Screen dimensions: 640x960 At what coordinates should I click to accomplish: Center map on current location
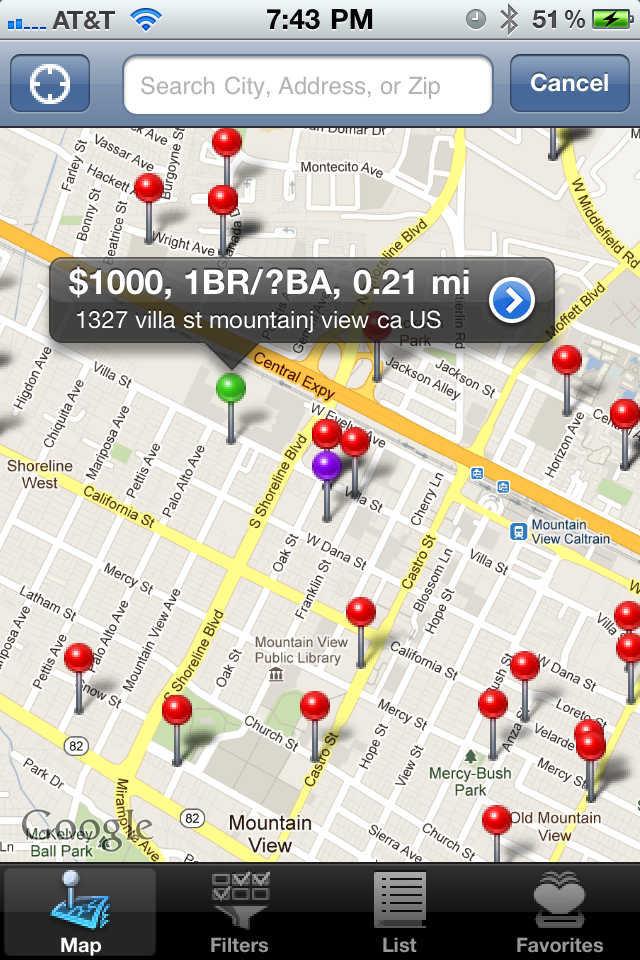[x=50, y=83]
